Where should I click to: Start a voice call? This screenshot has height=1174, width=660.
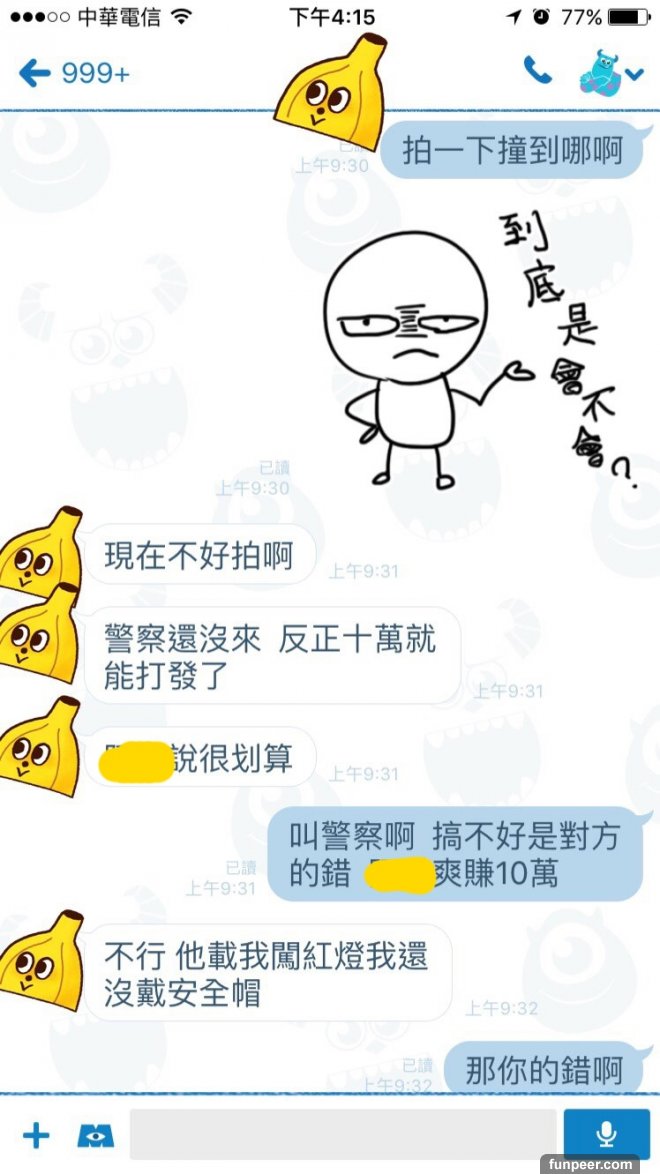click(538, 71)
